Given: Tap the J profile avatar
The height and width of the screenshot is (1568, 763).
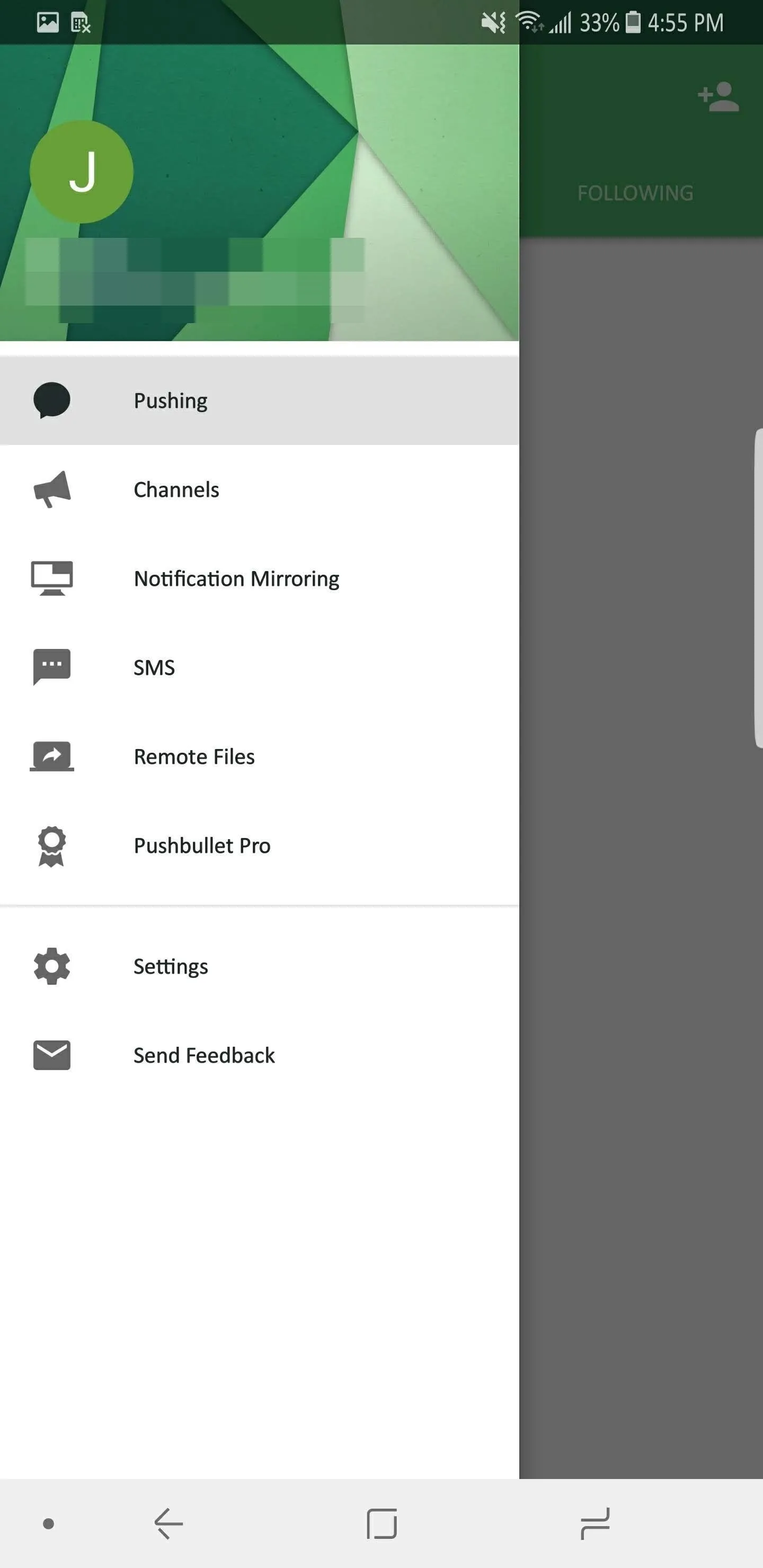Looking at the screenshot, I should coord(82,172).
